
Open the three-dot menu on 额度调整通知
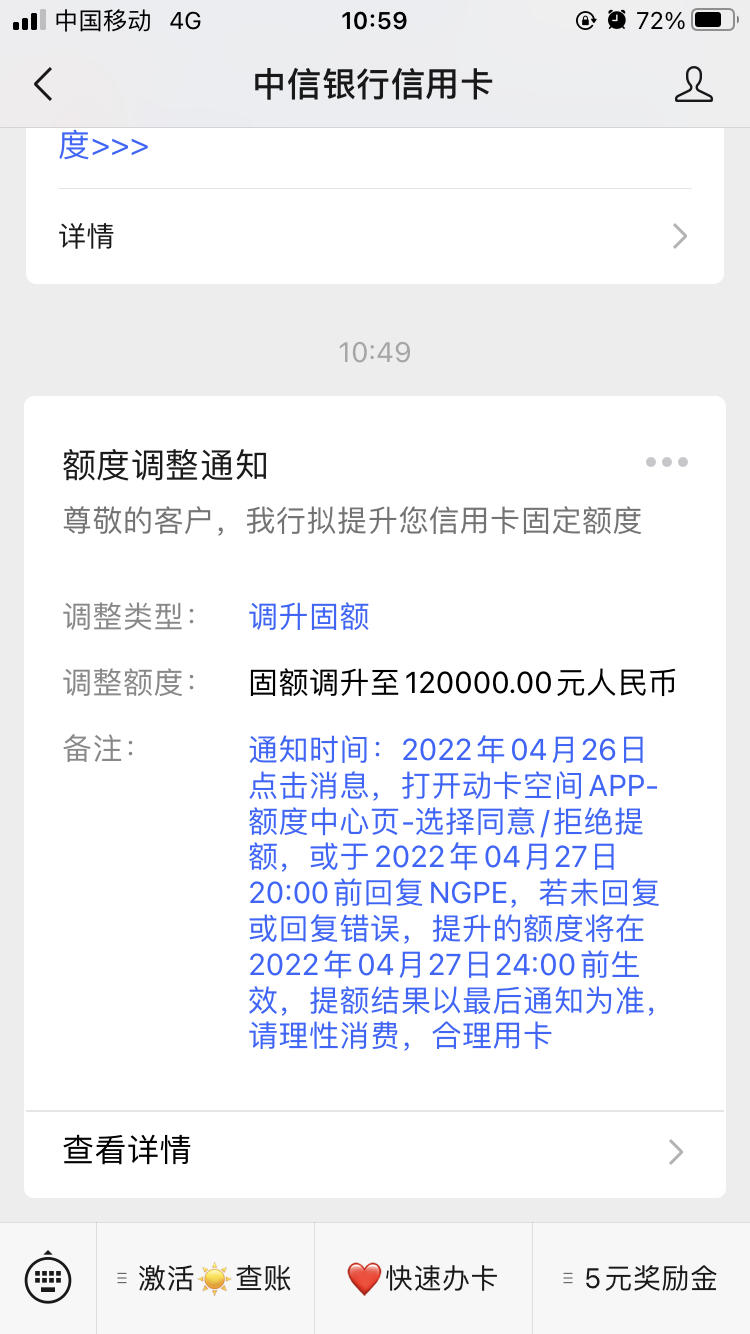667,462
